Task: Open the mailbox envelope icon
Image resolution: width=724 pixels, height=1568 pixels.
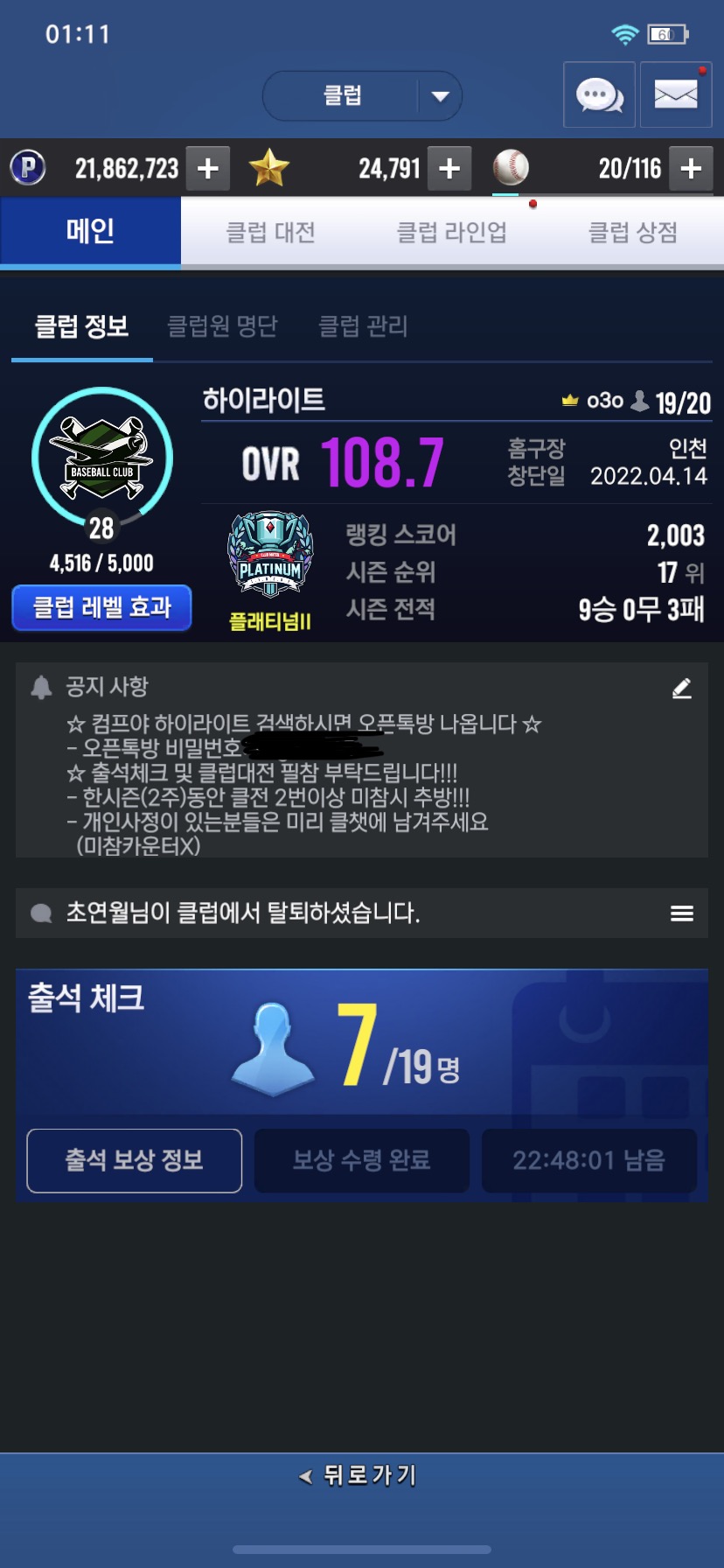Action: click(x=676, y=94)
